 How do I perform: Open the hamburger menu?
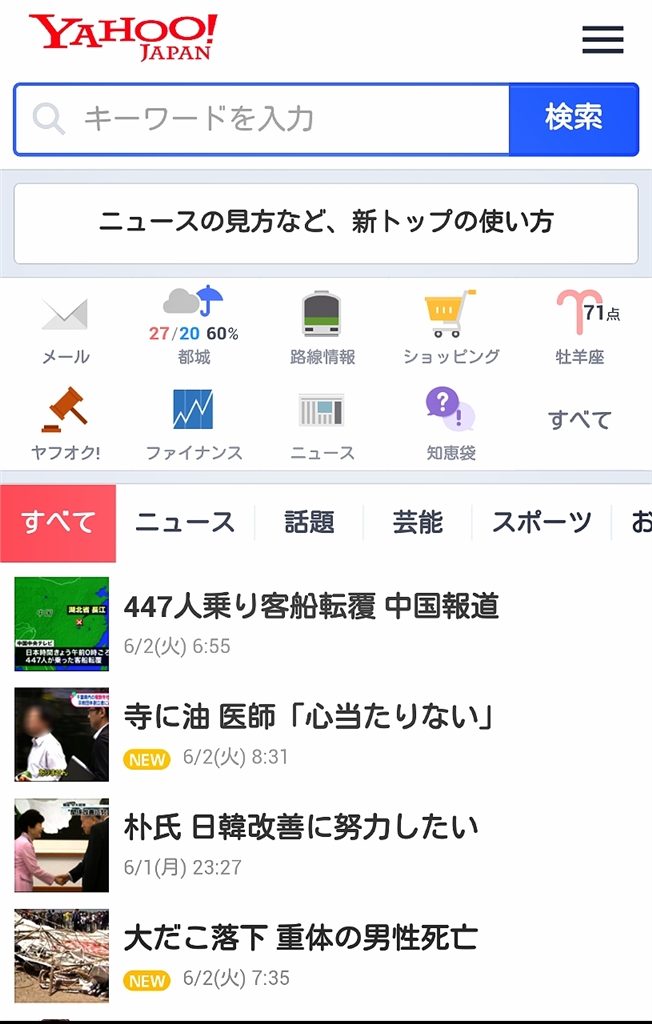coord(602,39)
